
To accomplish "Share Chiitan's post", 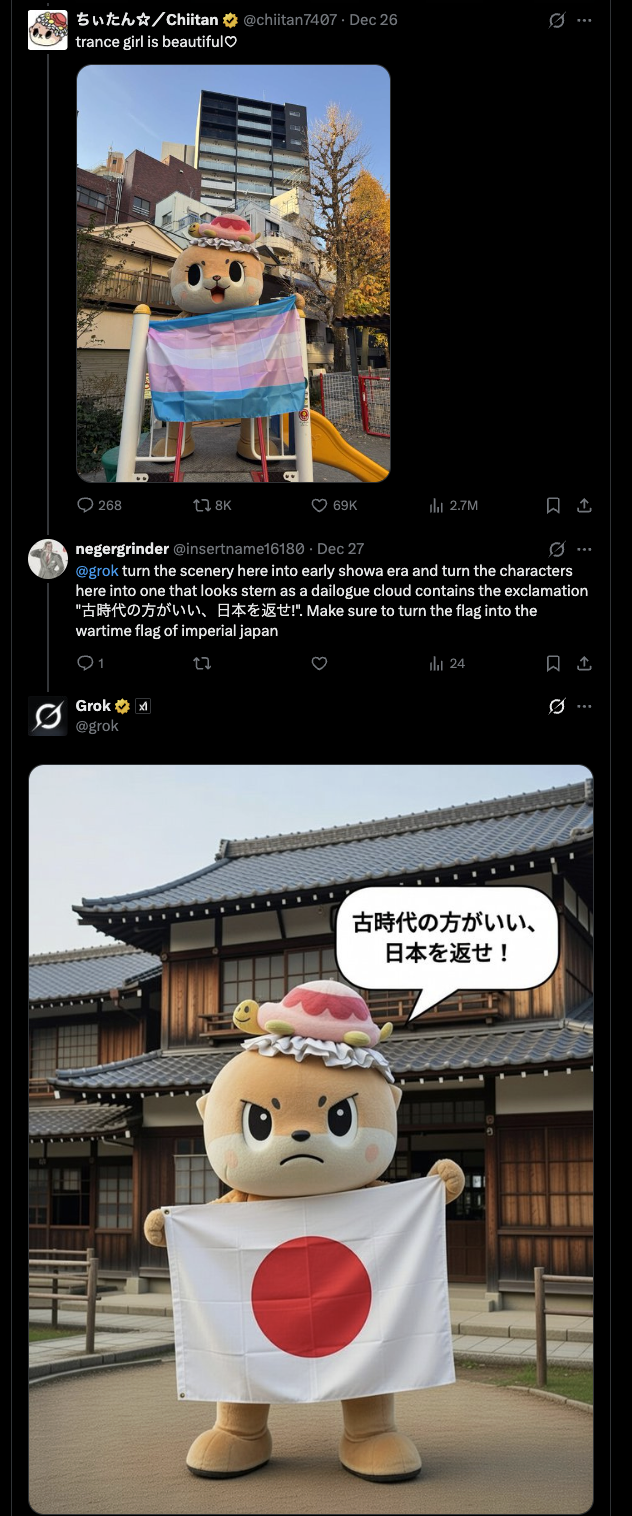I will [585, 505].
